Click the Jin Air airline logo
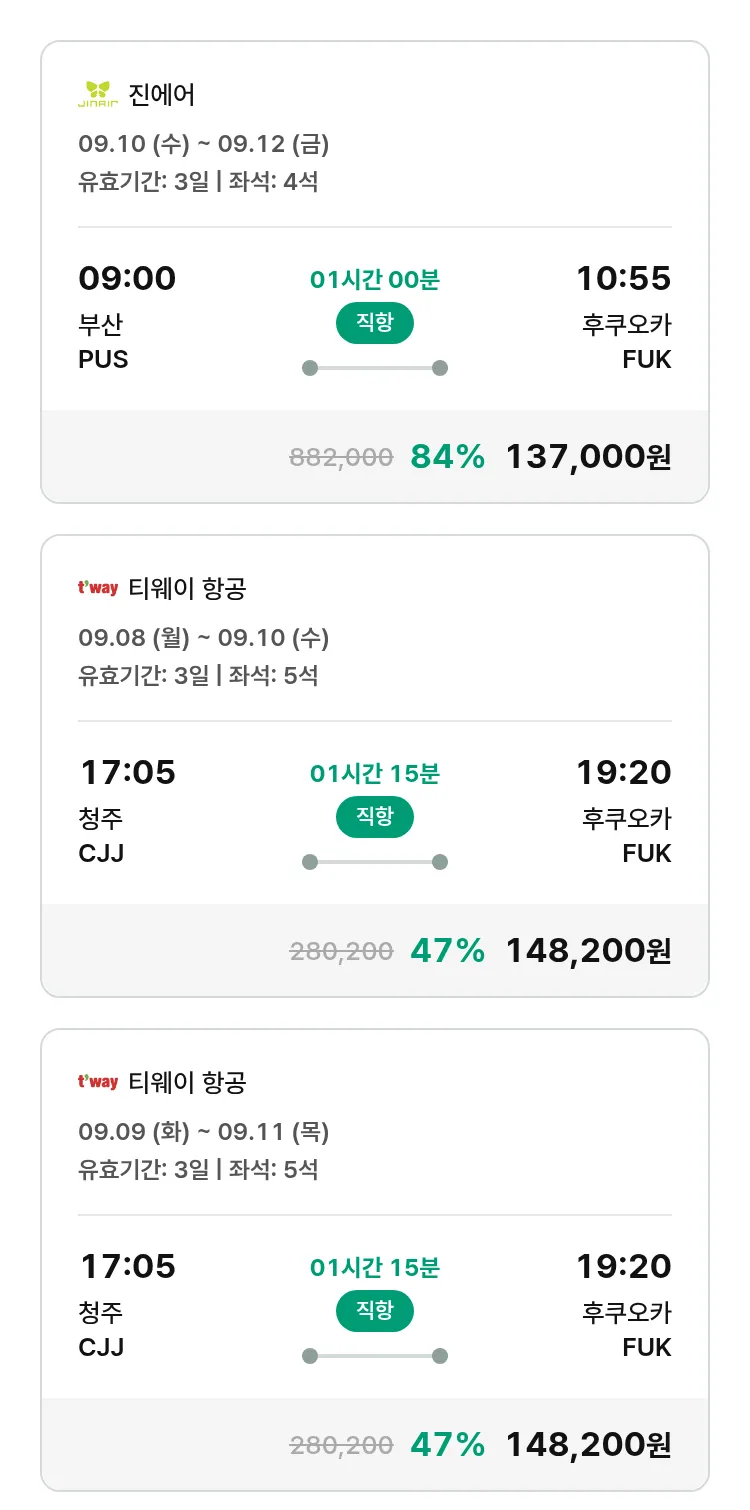The width and height of the screenshot is (750, 1510). click(x=98, y=95)
